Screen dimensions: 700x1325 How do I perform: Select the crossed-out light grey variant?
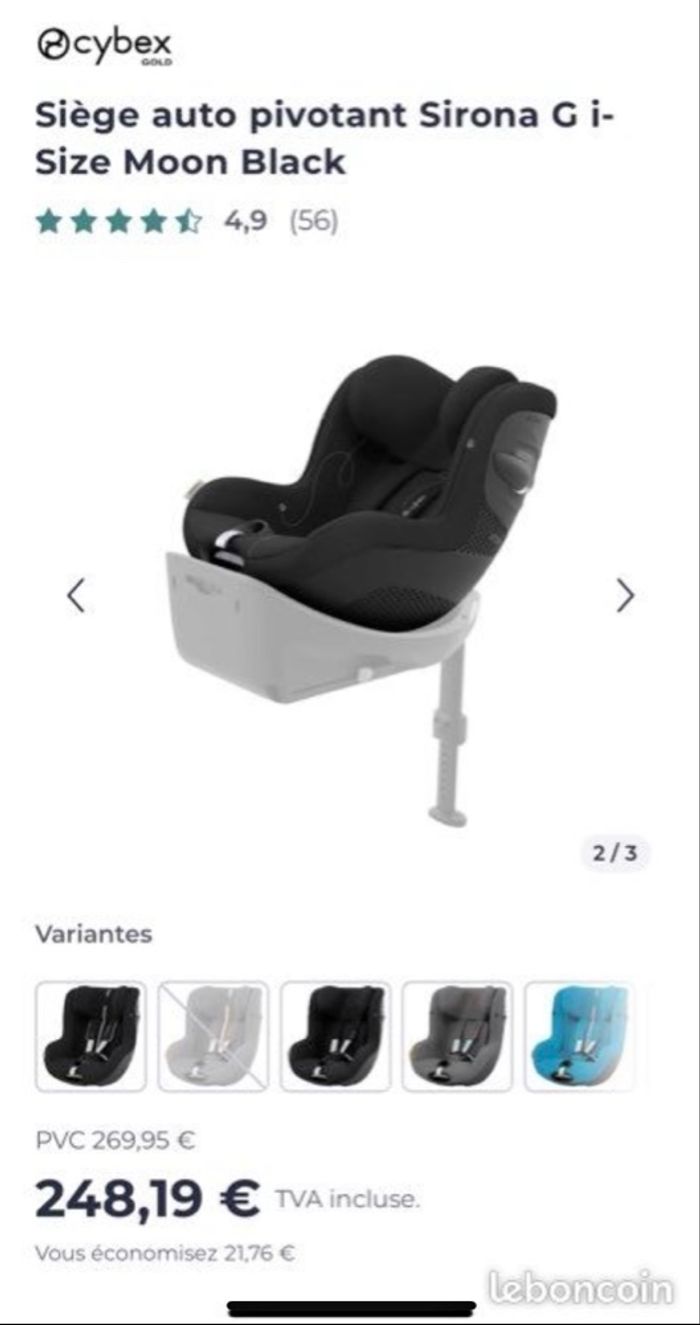pos(213,1036)
